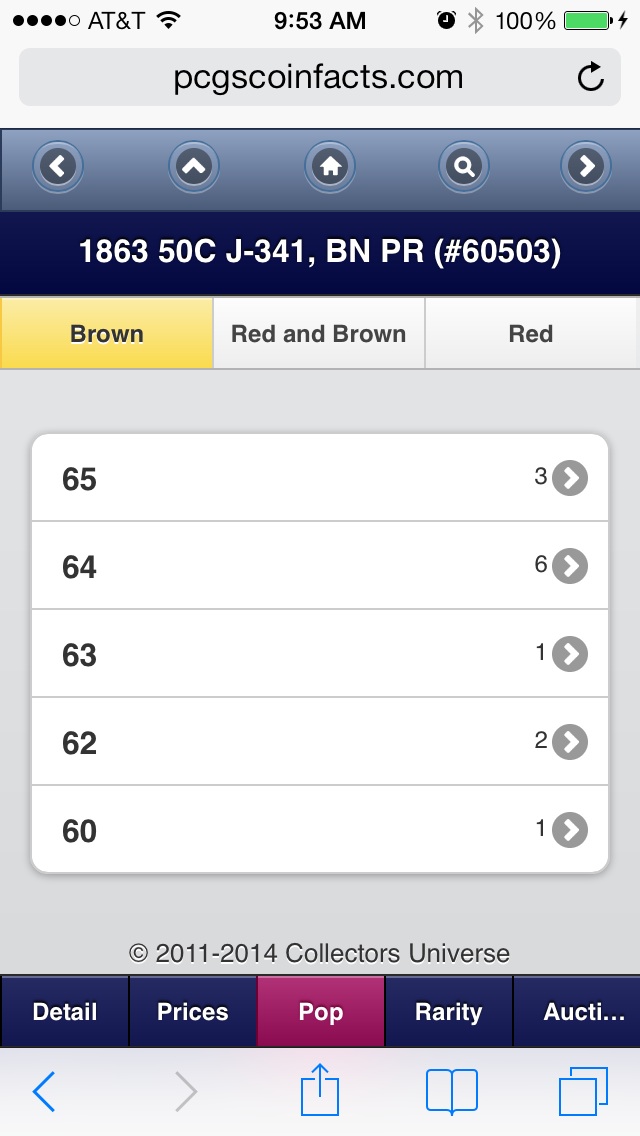
Task: View details for grade 63
Action: tap(320, 654)
